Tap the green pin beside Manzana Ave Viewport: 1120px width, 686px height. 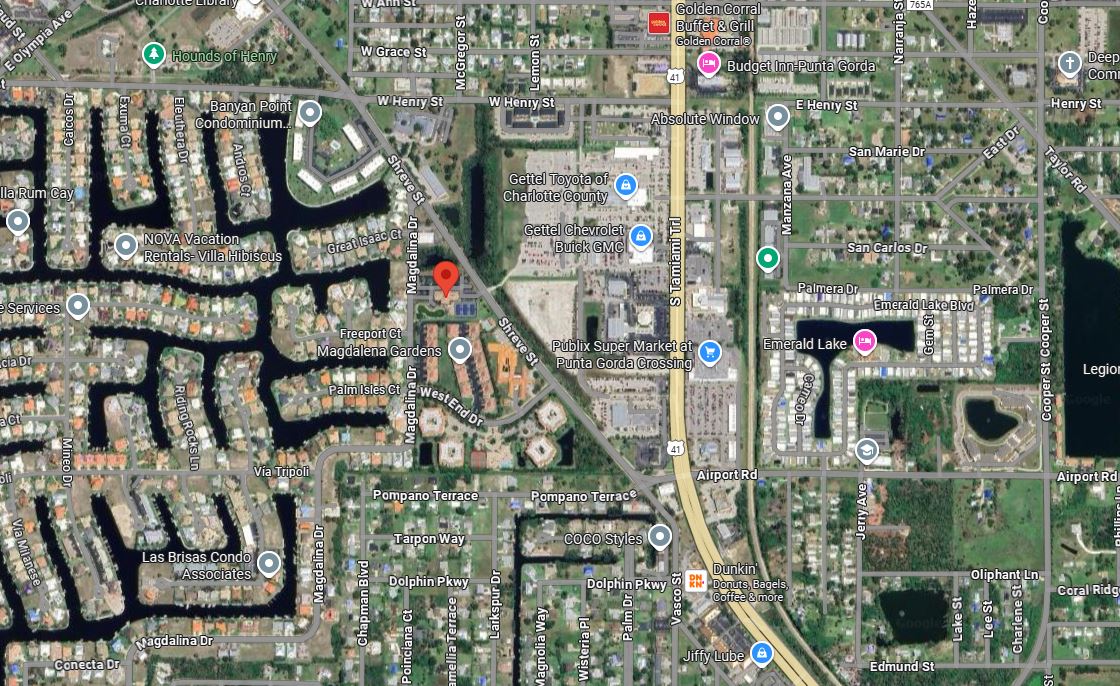click(x=767, y=259)
